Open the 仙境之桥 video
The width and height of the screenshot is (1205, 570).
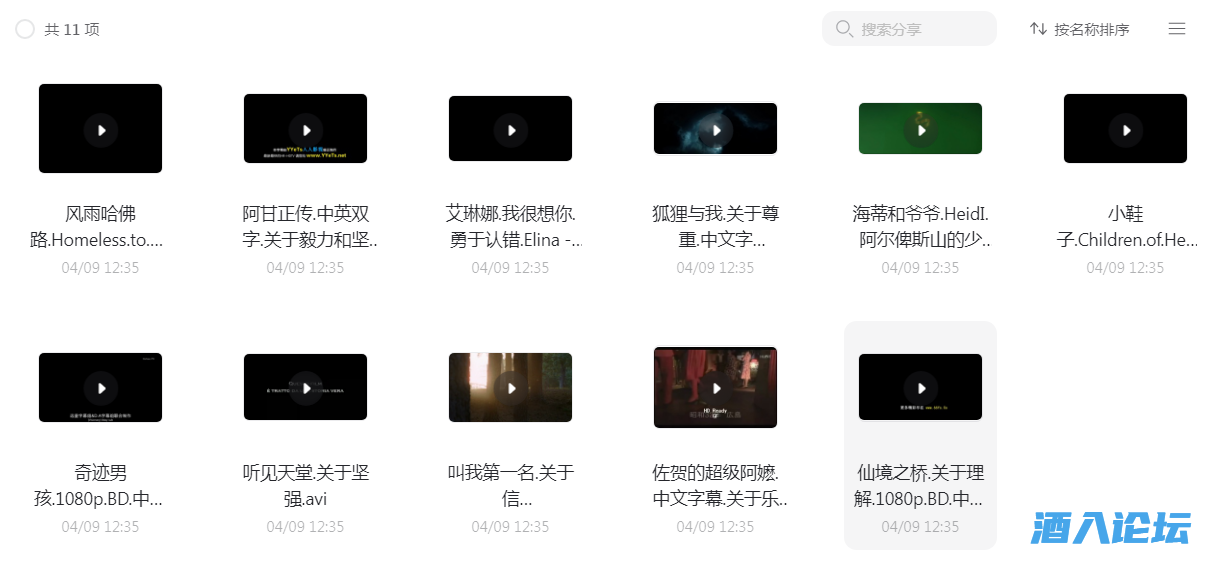pos(920,388)
